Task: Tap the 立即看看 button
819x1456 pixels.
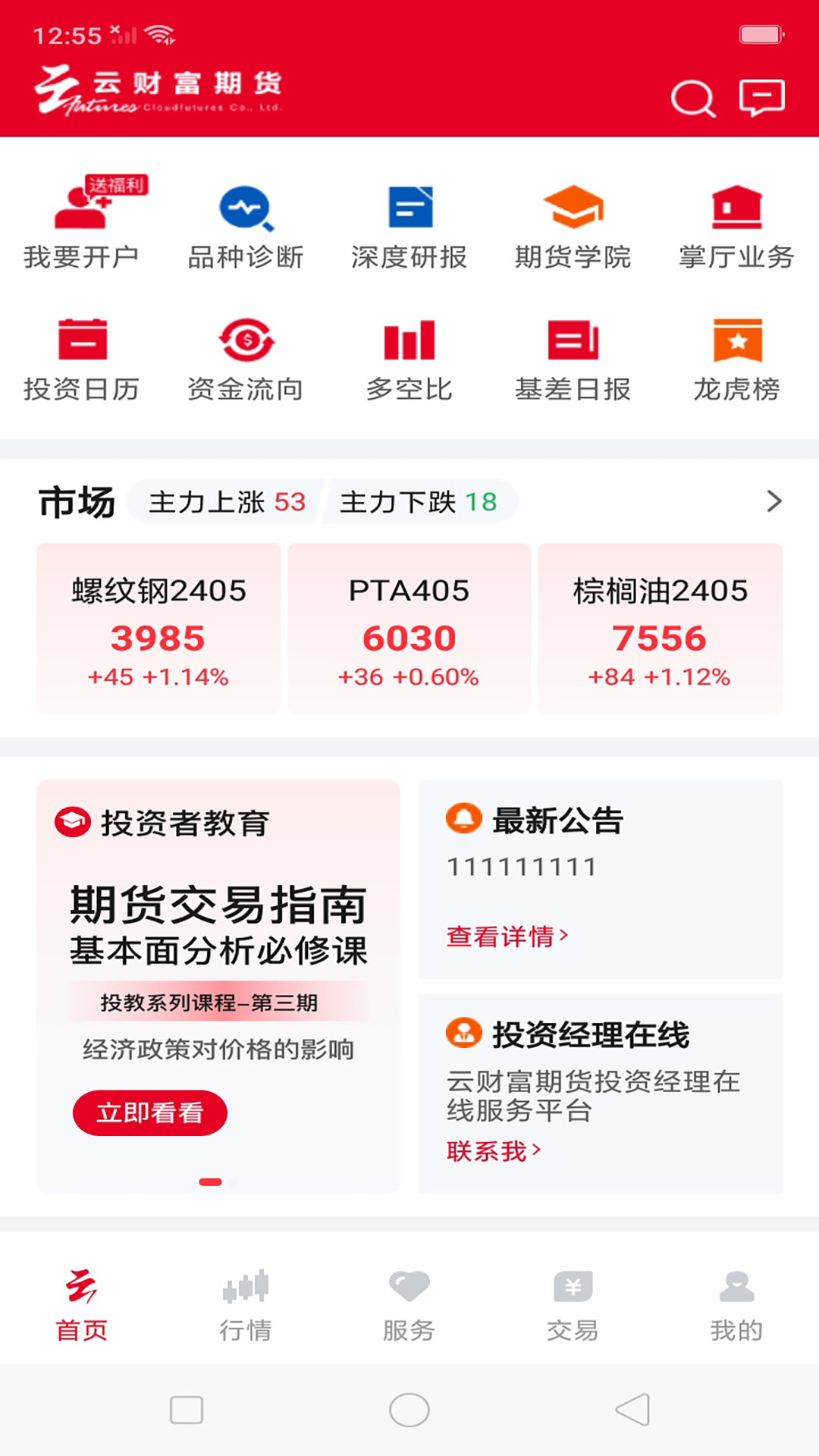Action: tap(150, 1112)
